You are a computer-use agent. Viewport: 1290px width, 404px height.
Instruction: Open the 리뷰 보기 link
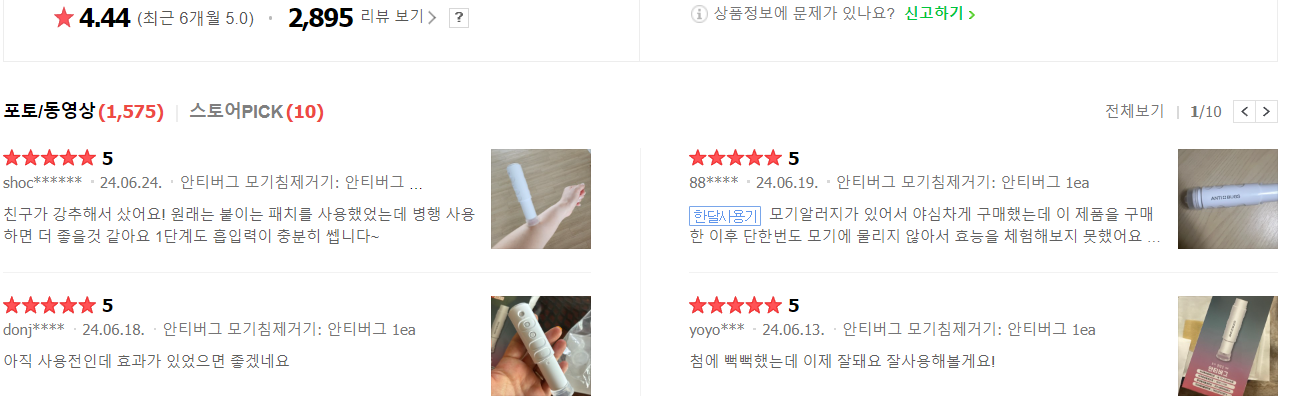point(398,17)
